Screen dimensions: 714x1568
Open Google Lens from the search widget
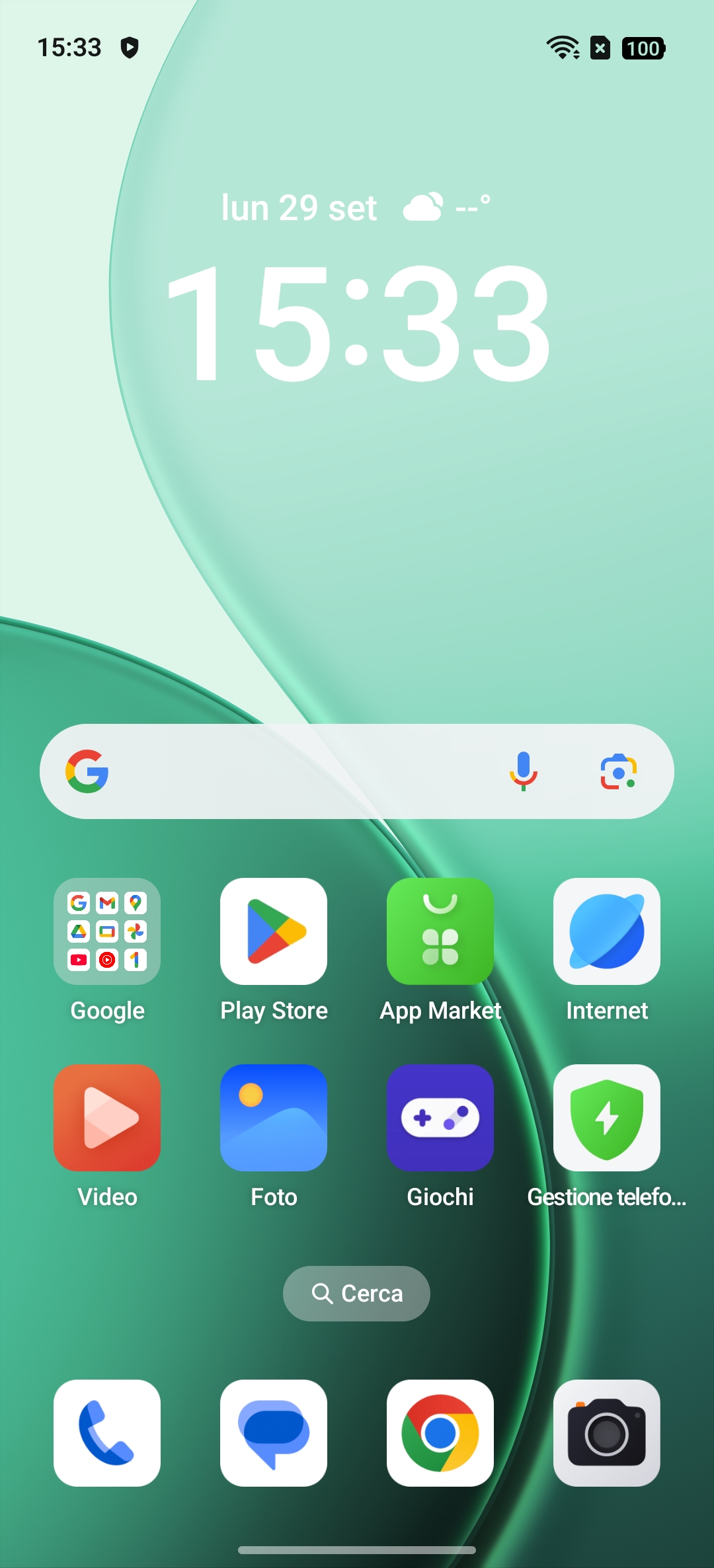618,771
